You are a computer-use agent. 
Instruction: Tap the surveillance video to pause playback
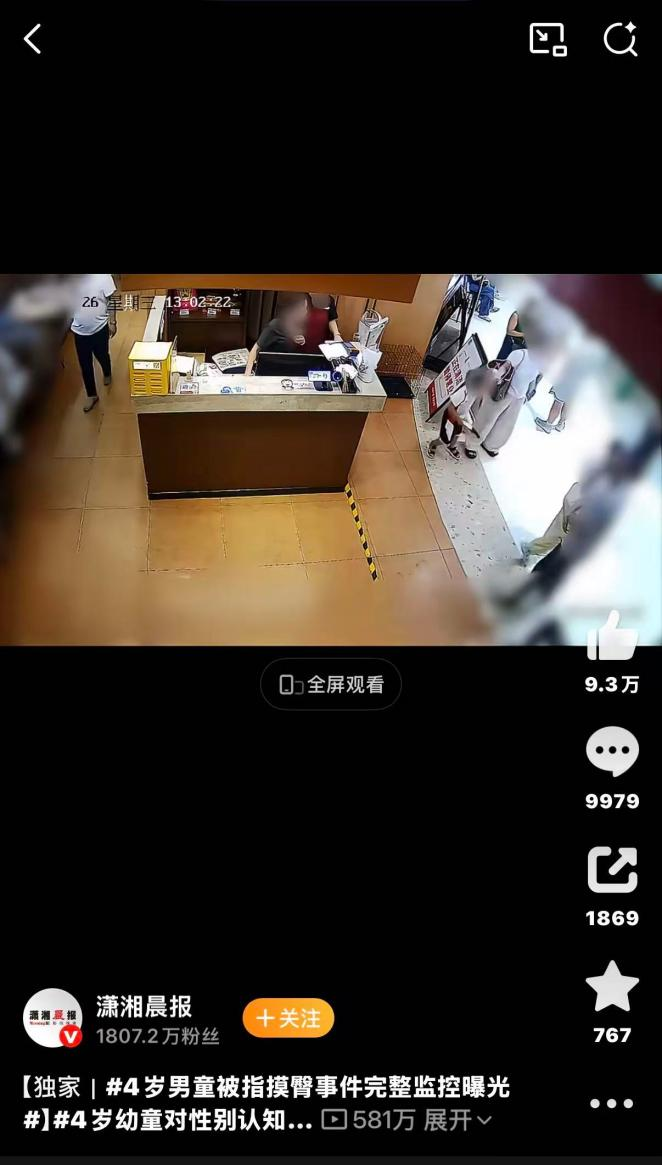coord(331,460)
